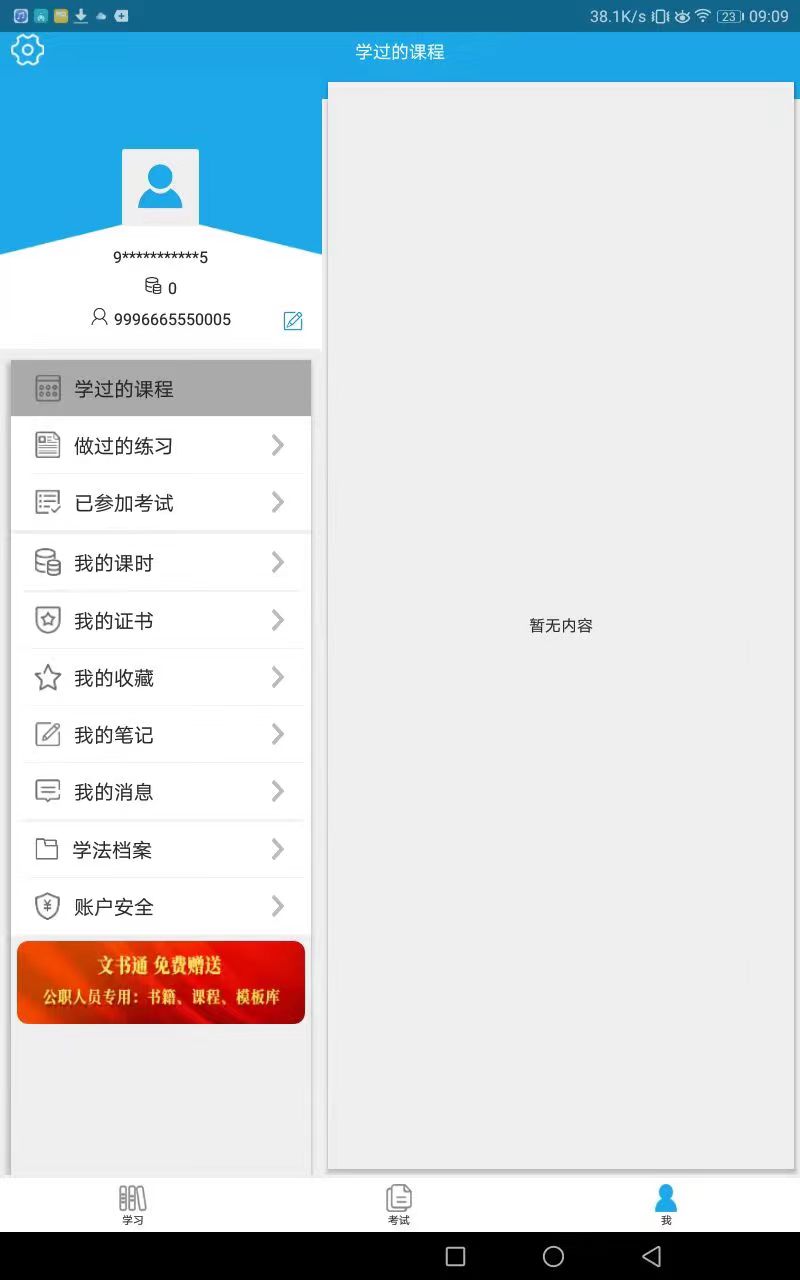Image resolution: width=800 pixels, height=1280 pixels.
Task: Return to home via system home button
Action: click(x=553, y=1256)
